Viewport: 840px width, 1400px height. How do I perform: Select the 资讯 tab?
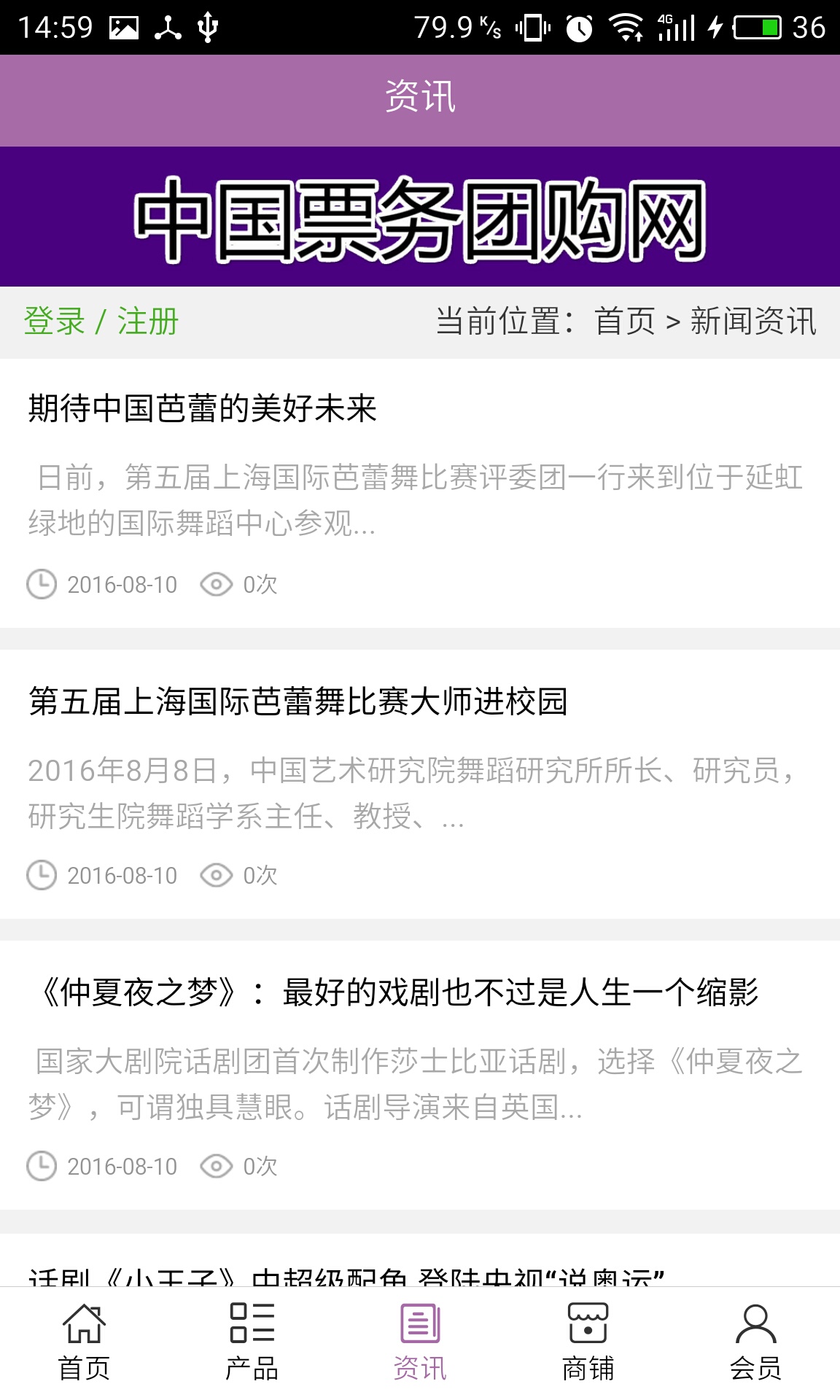420,1344
